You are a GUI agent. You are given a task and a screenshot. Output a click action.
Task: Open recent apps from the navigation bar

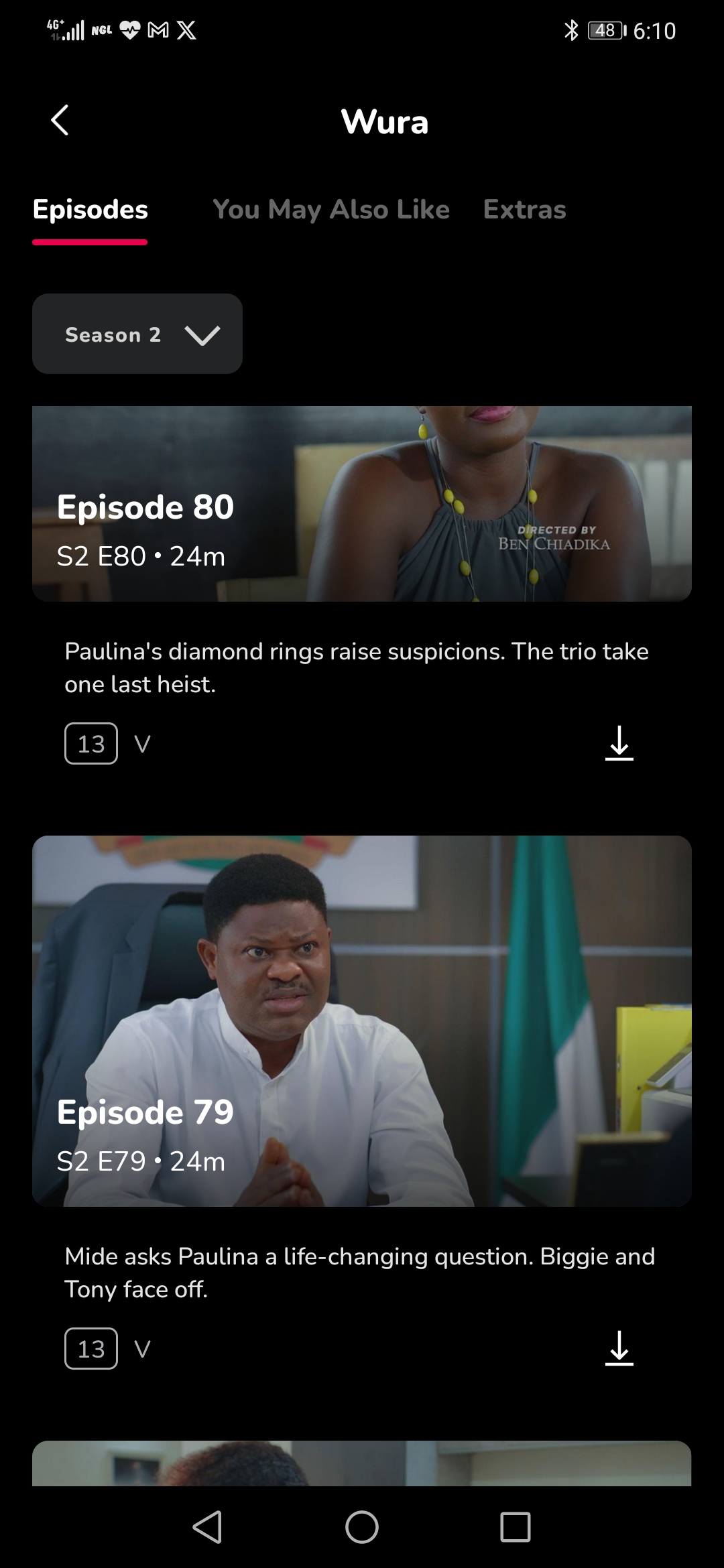(516, 1527)
